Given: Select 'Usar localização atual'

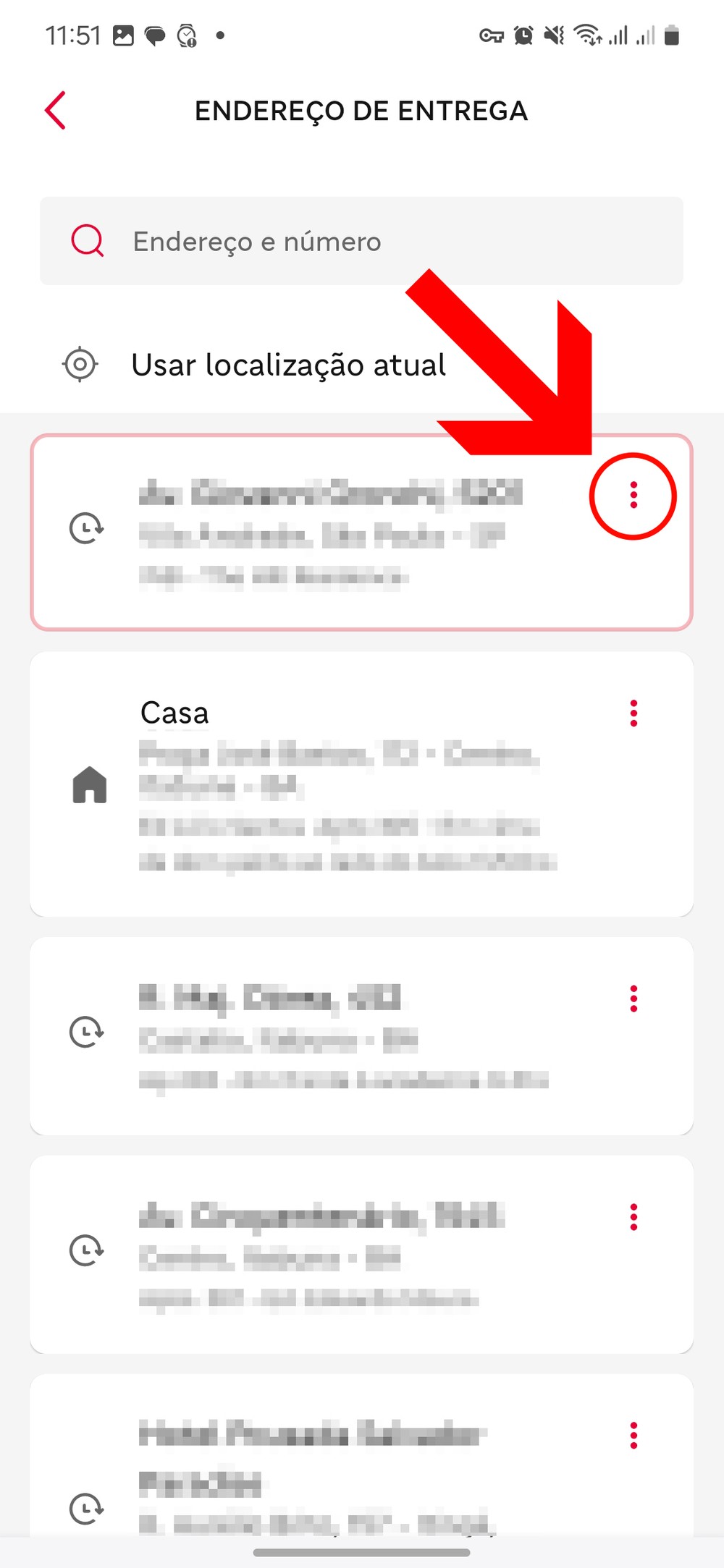Looking at the screenshot, I should (288, 365).
